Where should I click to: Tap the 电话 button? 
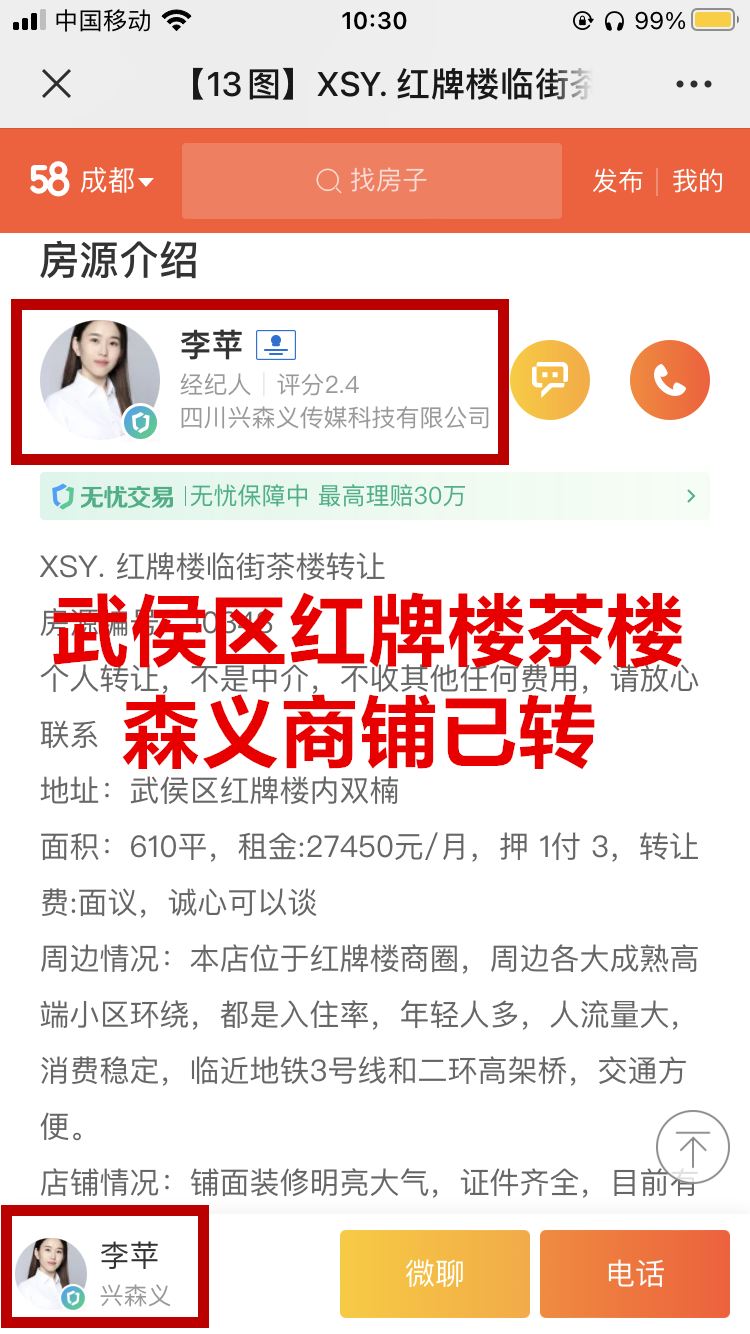click(635, 1273)
